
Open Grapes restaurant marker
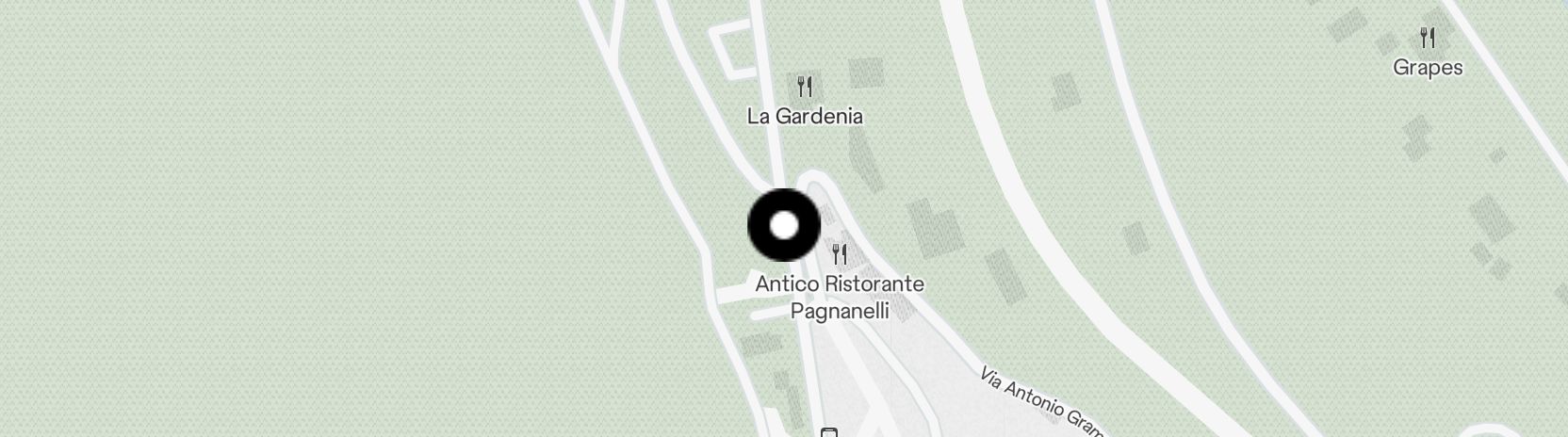1428,39
